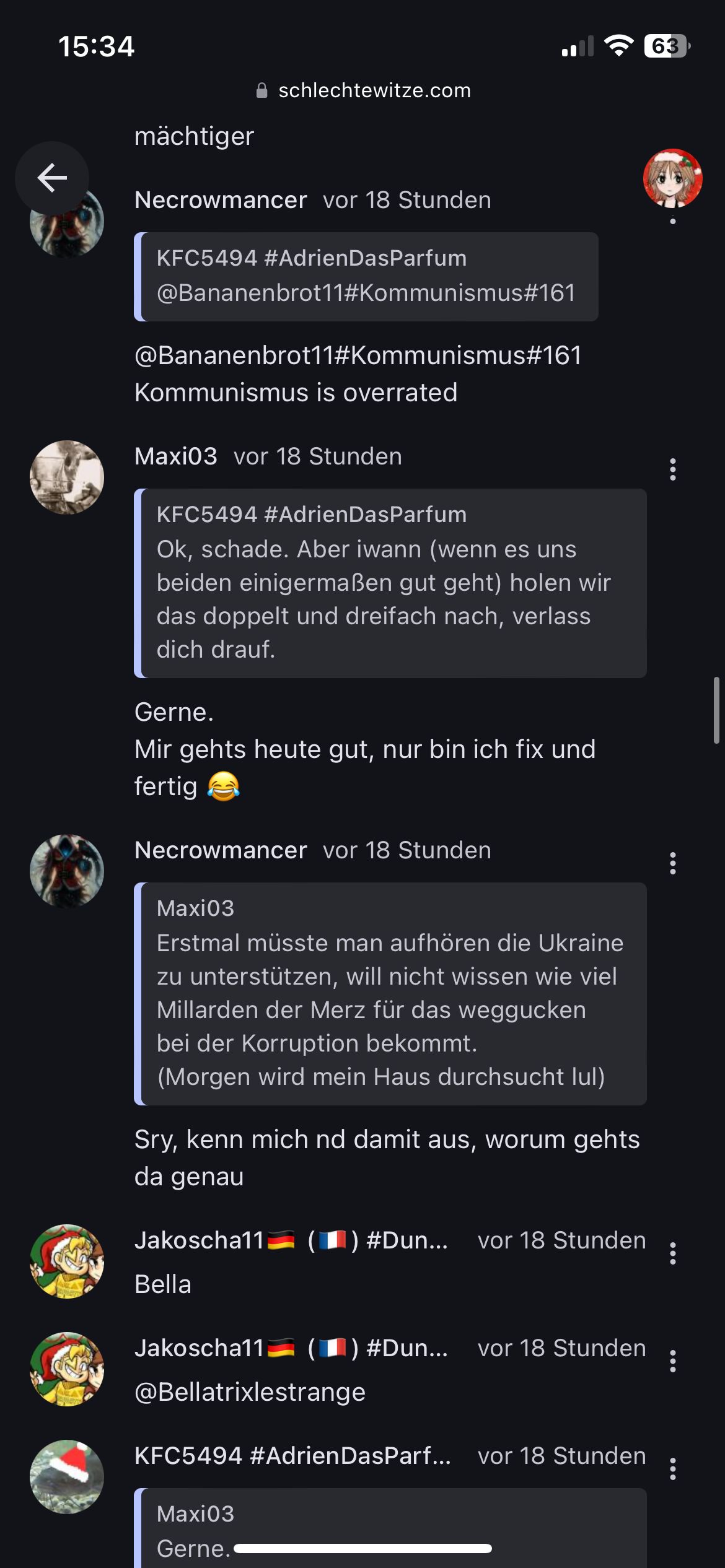Open the @Bellatrixlestrange mention
This screenshot has height=1568, width=725.
(250, 1392)
